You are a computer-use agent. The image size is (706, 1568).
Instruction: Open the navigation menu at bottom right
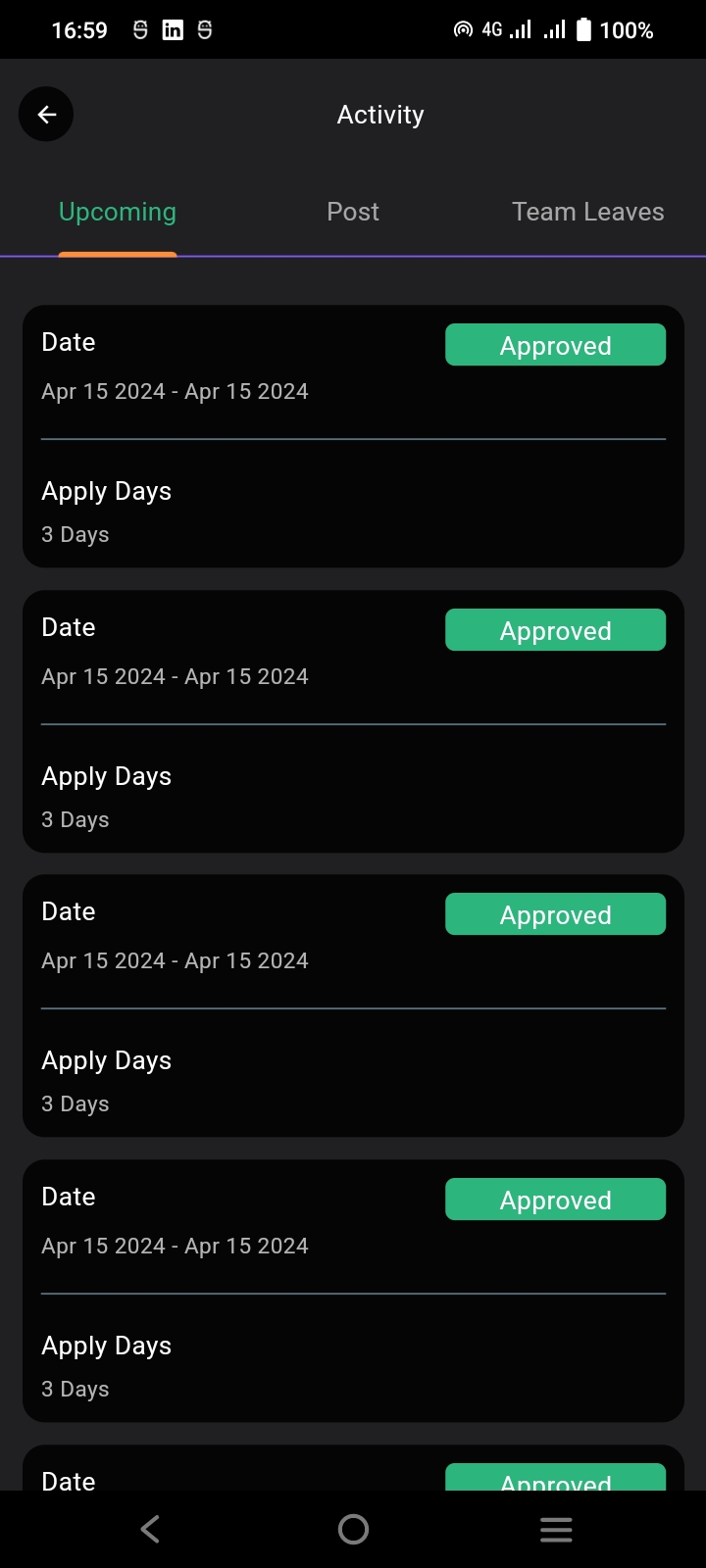(555, 1529)
